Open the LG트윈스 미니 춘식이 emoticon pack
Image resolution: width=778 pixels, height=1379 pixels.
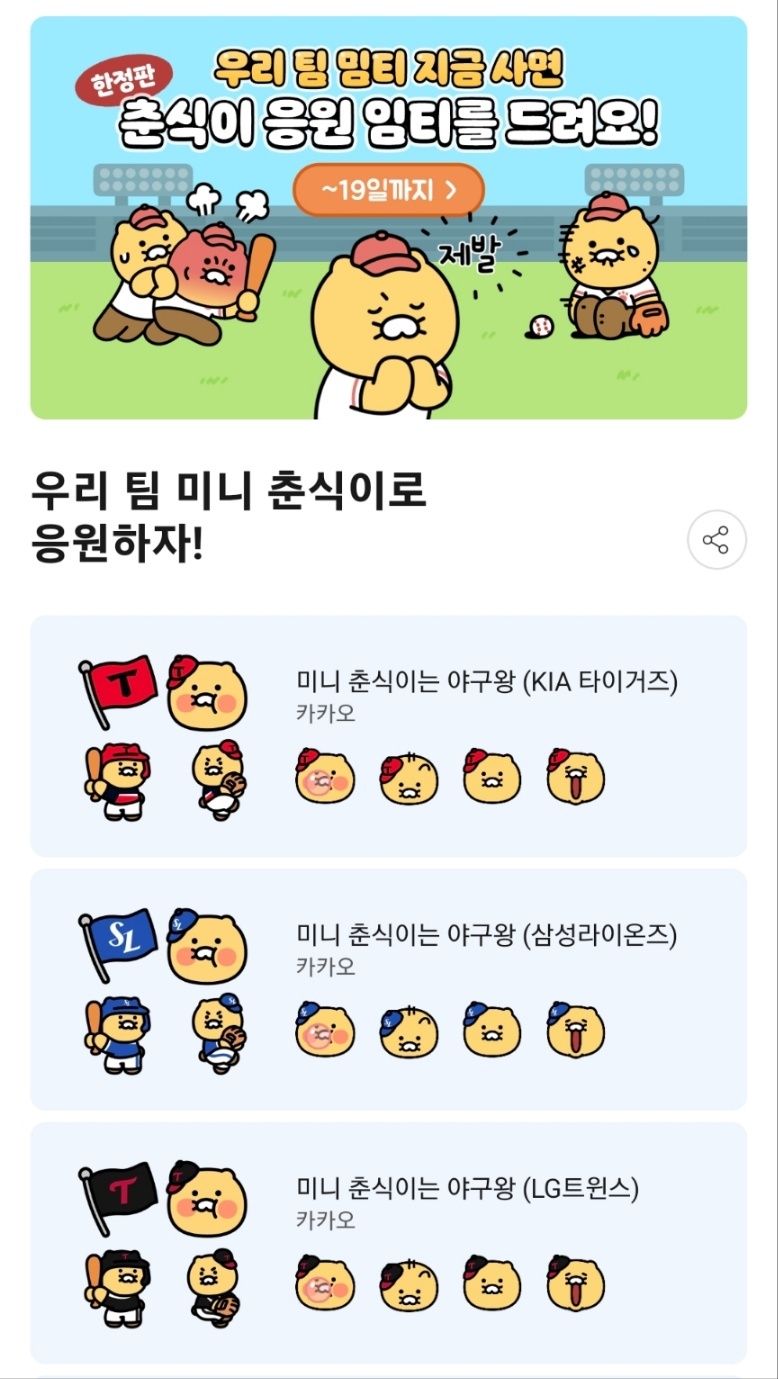[467, 1189]
